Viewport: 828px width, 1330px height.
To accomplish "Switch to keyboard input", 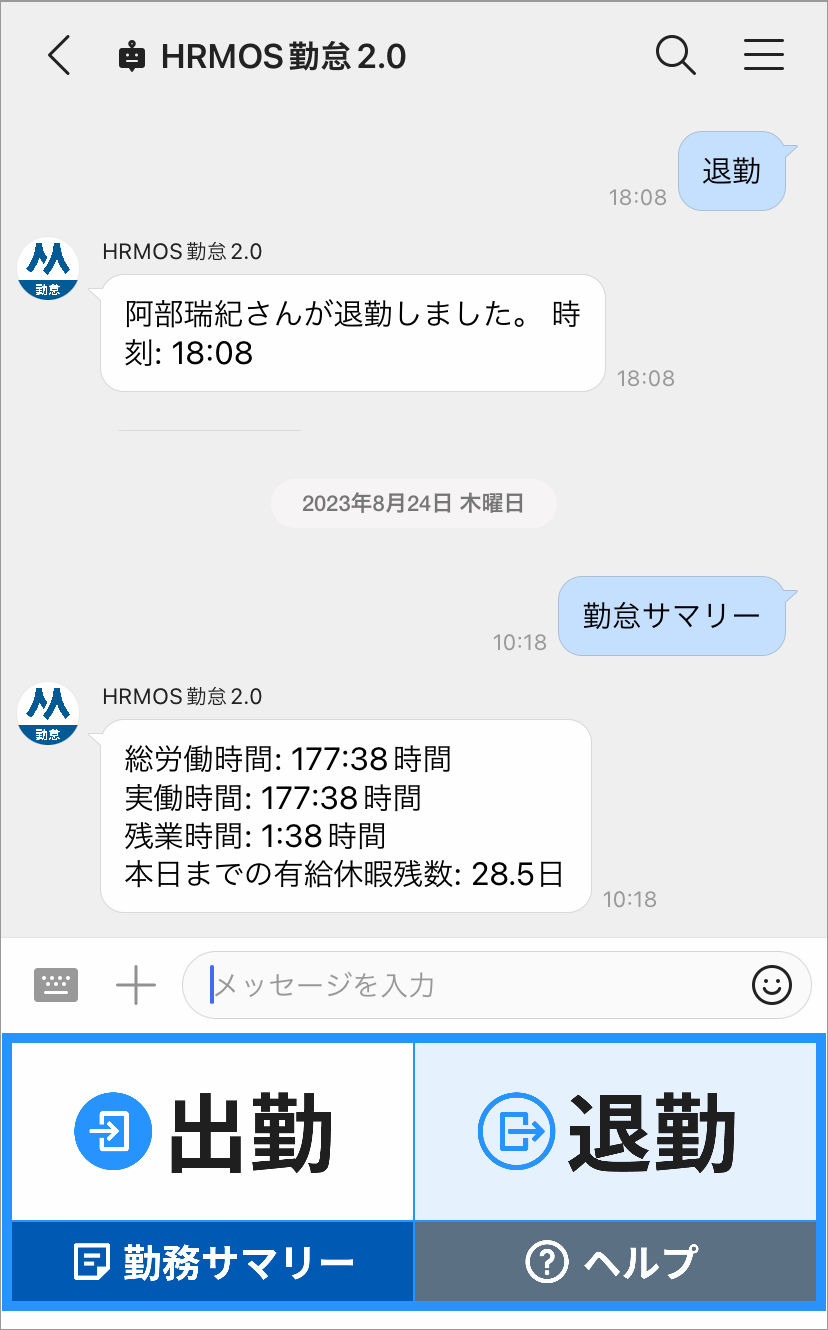I will [56, 985].
